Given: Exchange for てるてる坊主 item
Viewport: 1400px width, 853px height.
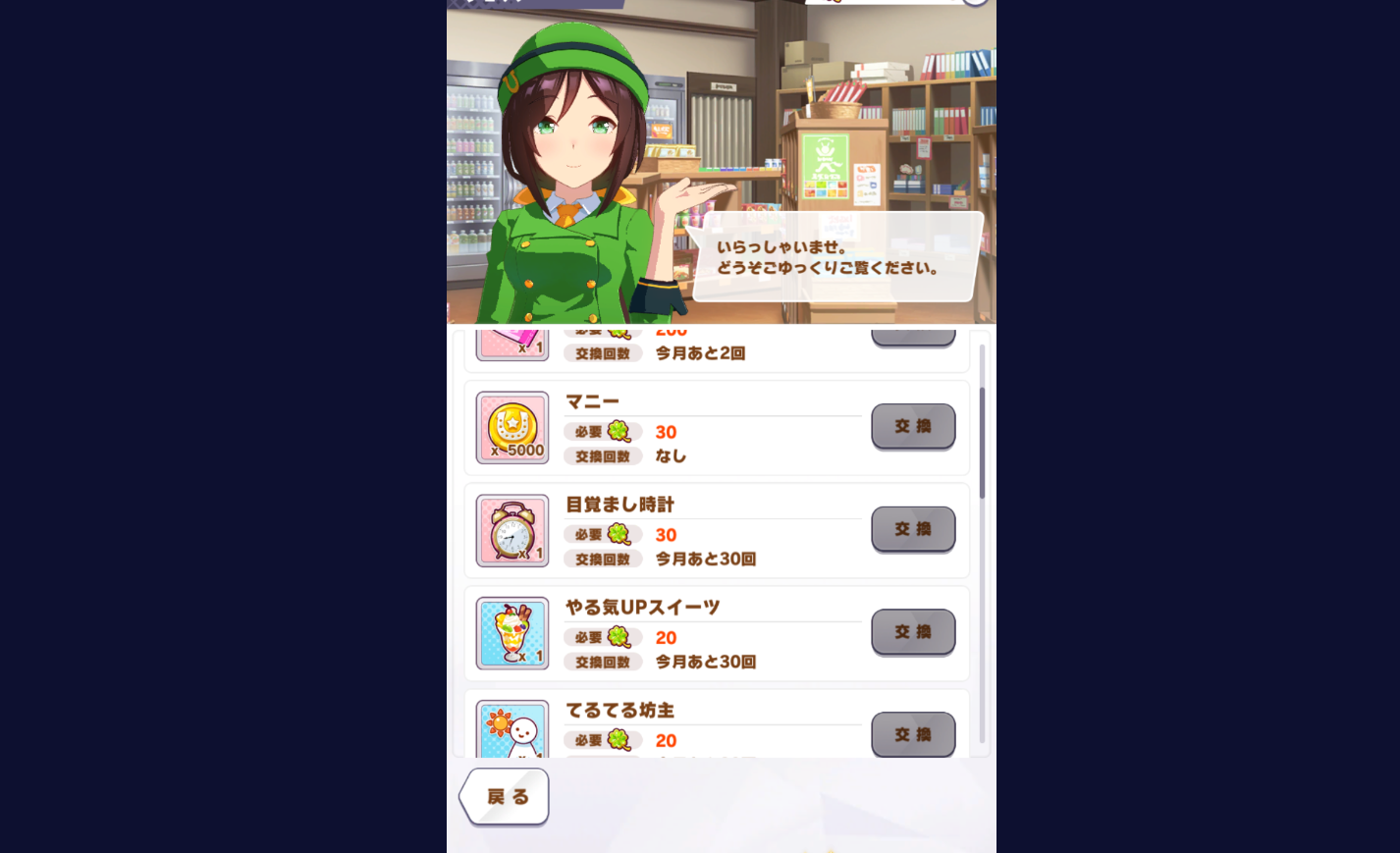Looking at the screenshot, I should tap(913, 733).
